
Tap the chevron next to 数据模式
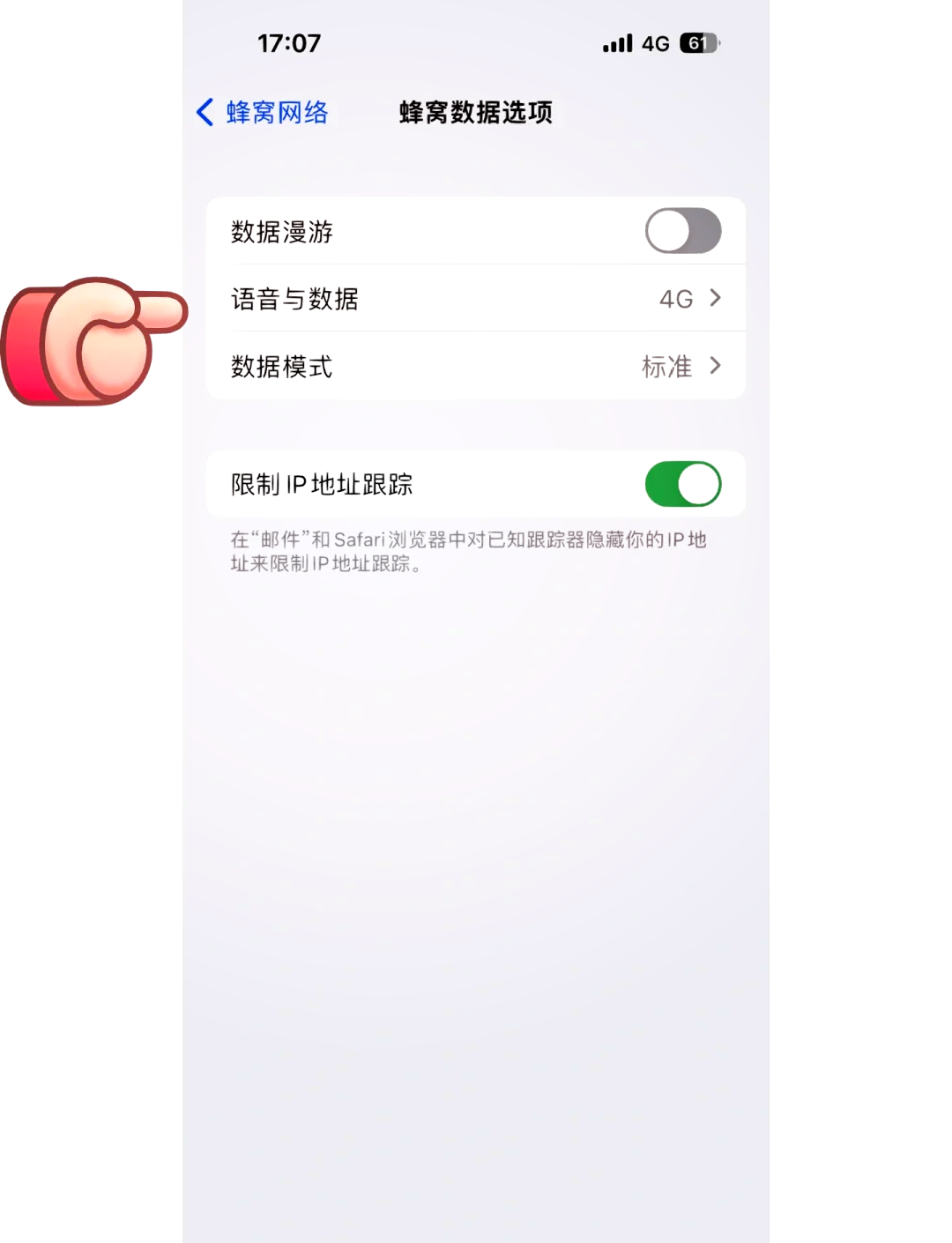(714, 366)
